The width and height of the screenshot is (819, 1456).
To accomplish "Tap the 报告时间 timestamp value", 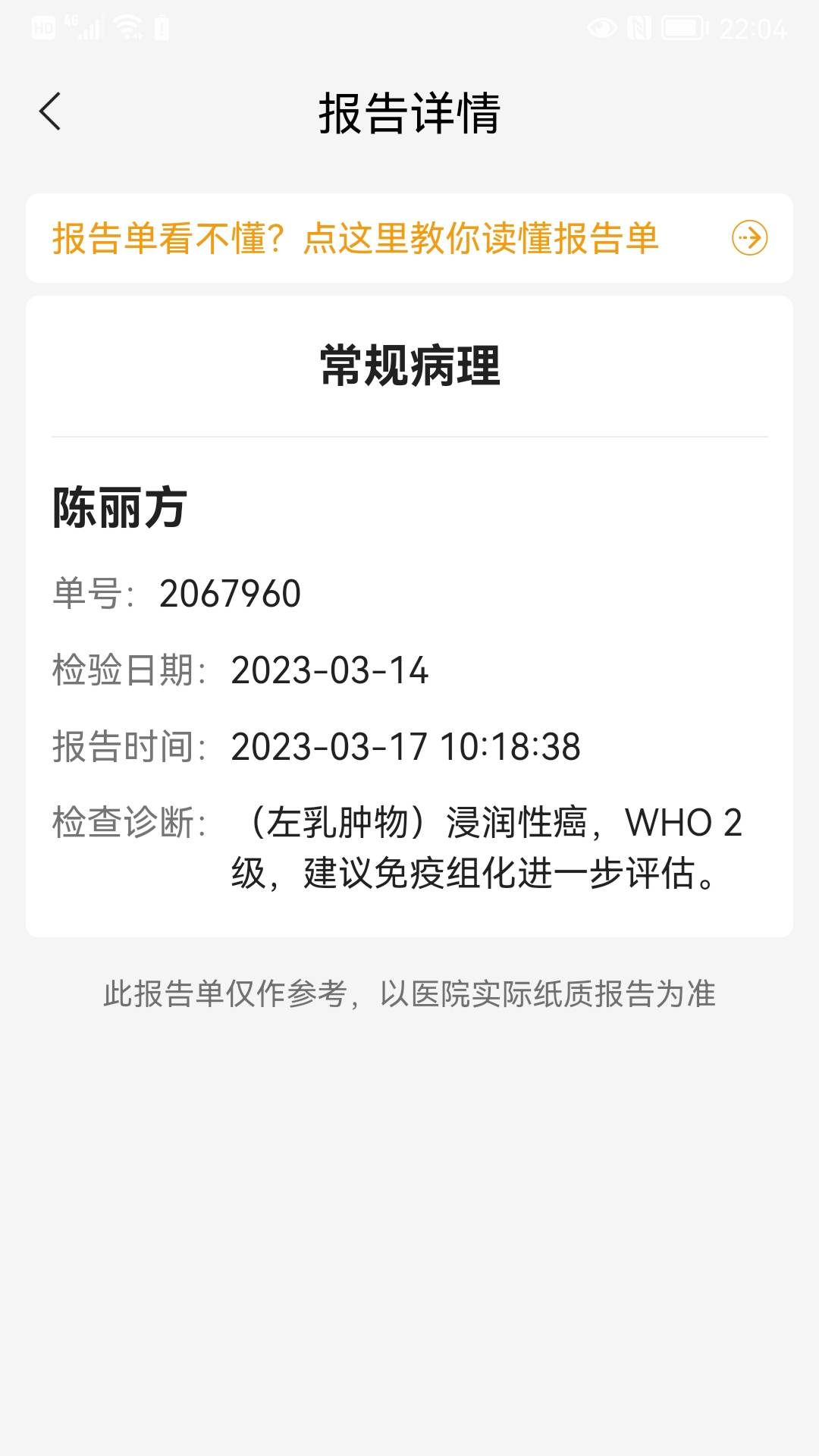I will point(407,747).
